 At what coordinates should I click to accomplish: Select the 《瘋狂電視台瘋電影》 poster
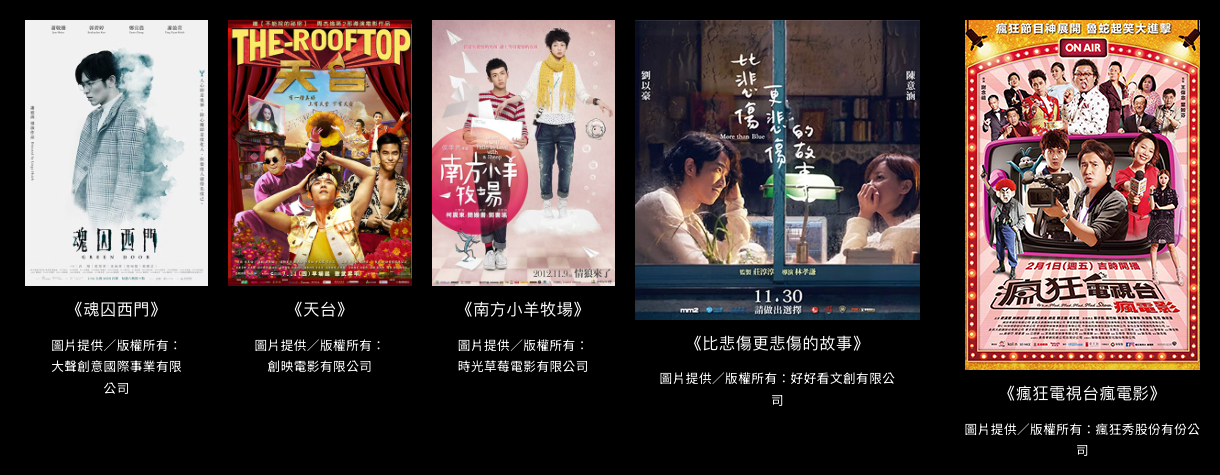(x=1082, y=195)
